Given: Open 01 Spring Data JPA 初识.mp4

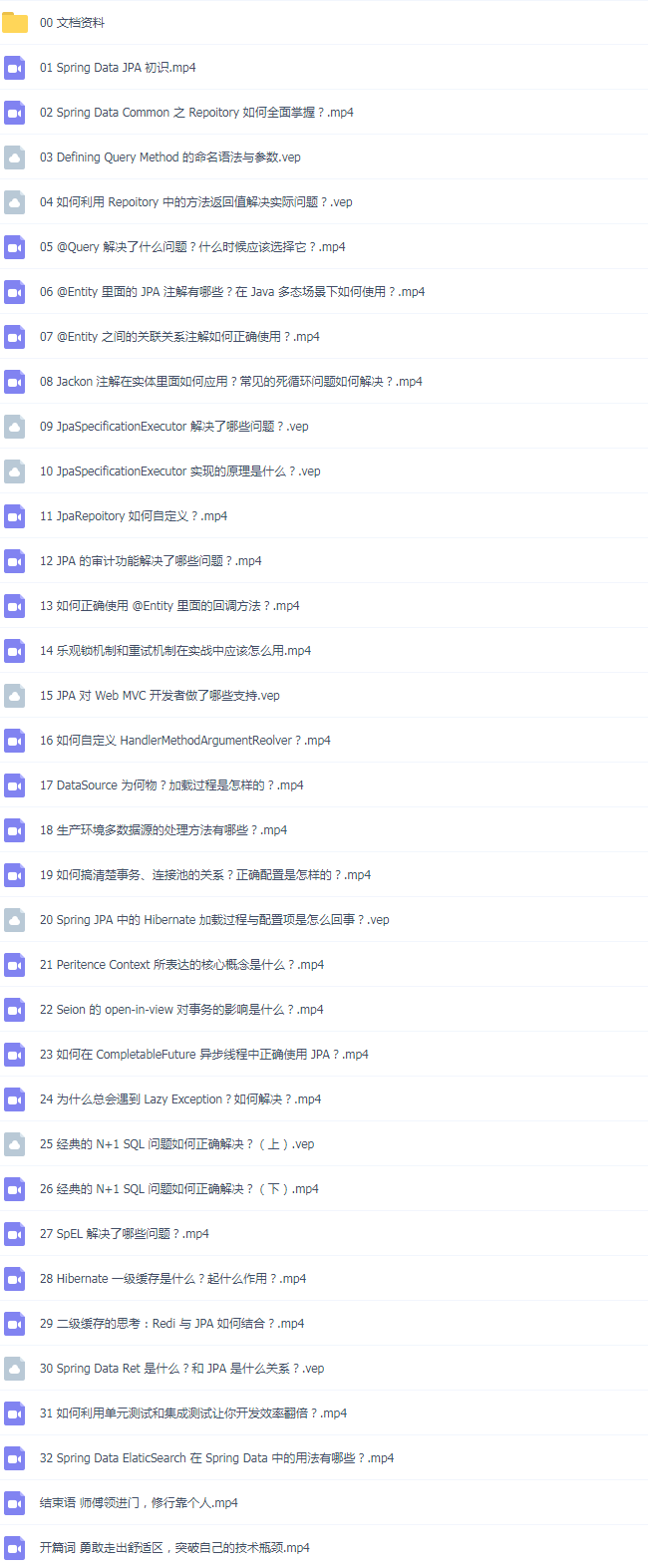Looking at the screenshot, I should (118, 68).
